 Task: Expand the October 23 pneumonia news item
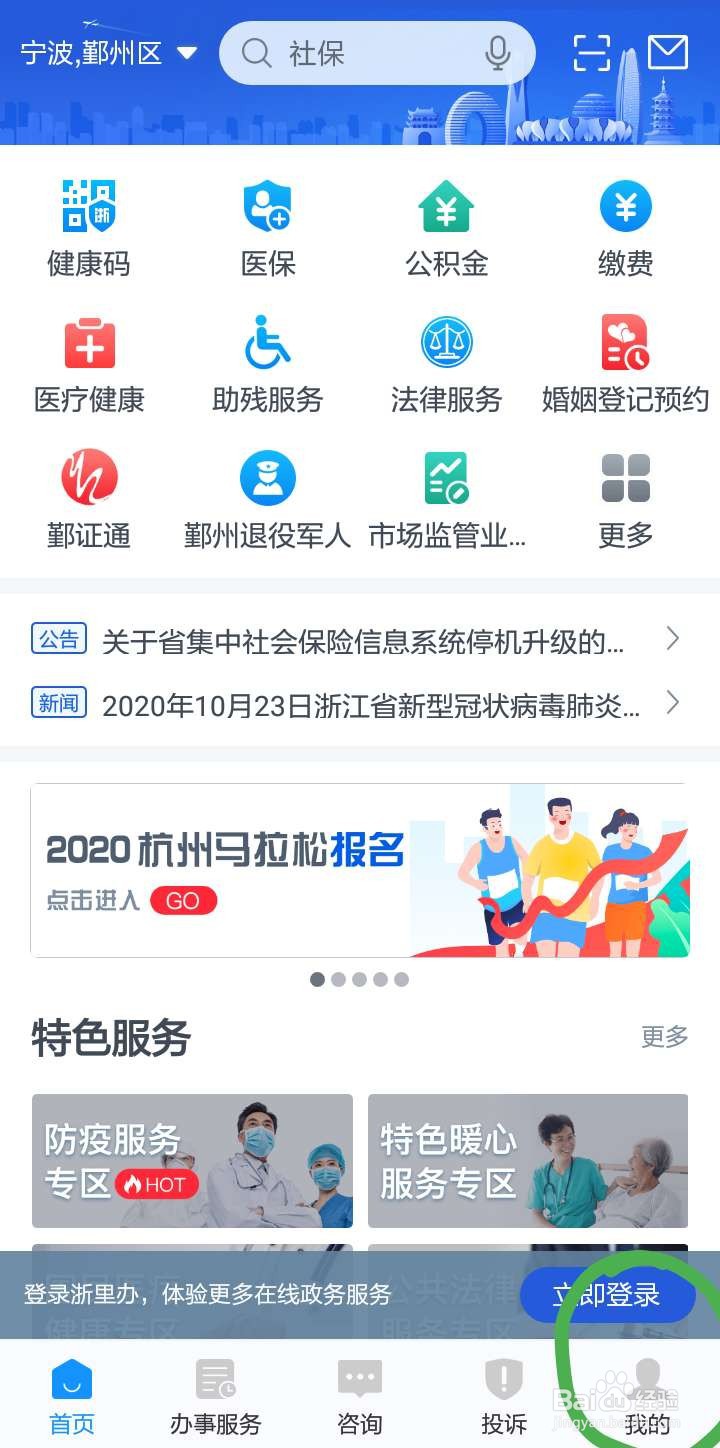tap(360, 705)
